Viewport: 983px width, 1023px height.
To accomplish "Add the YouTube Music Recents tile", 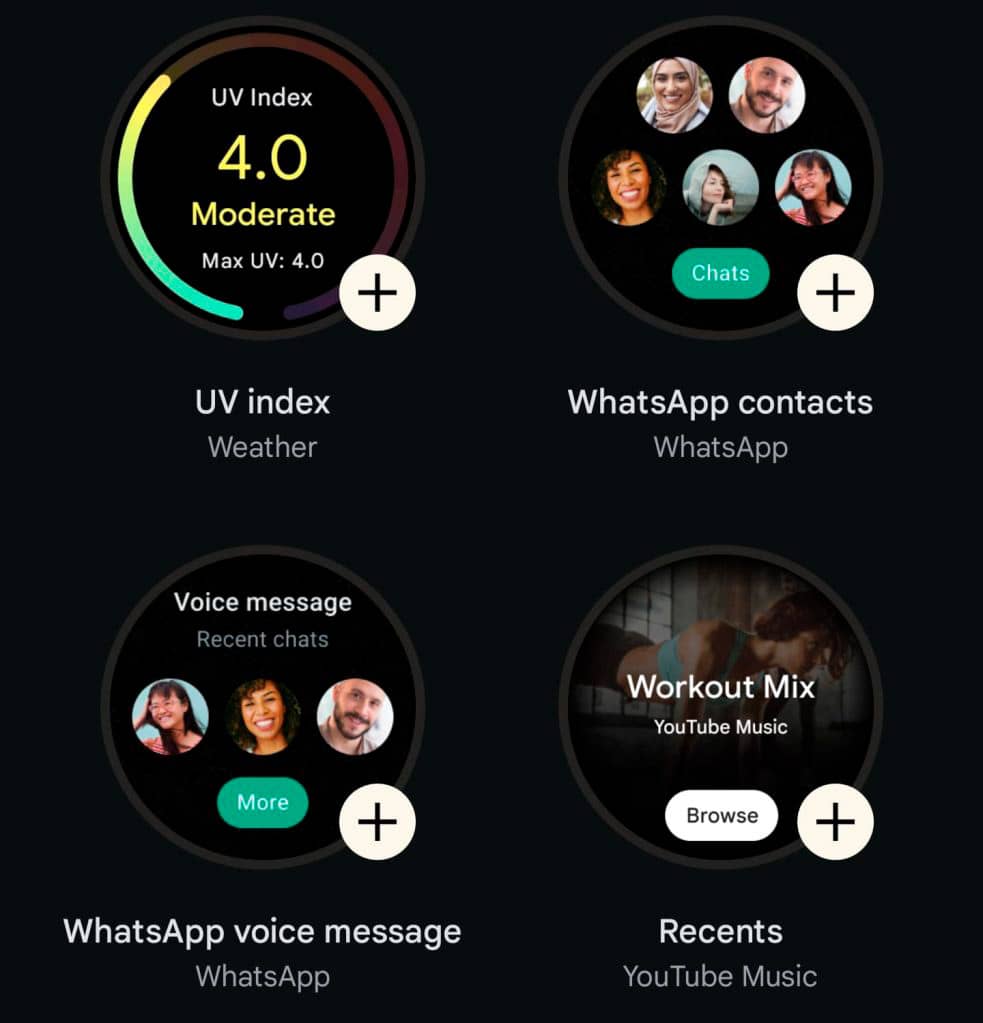I will [835, 822].
